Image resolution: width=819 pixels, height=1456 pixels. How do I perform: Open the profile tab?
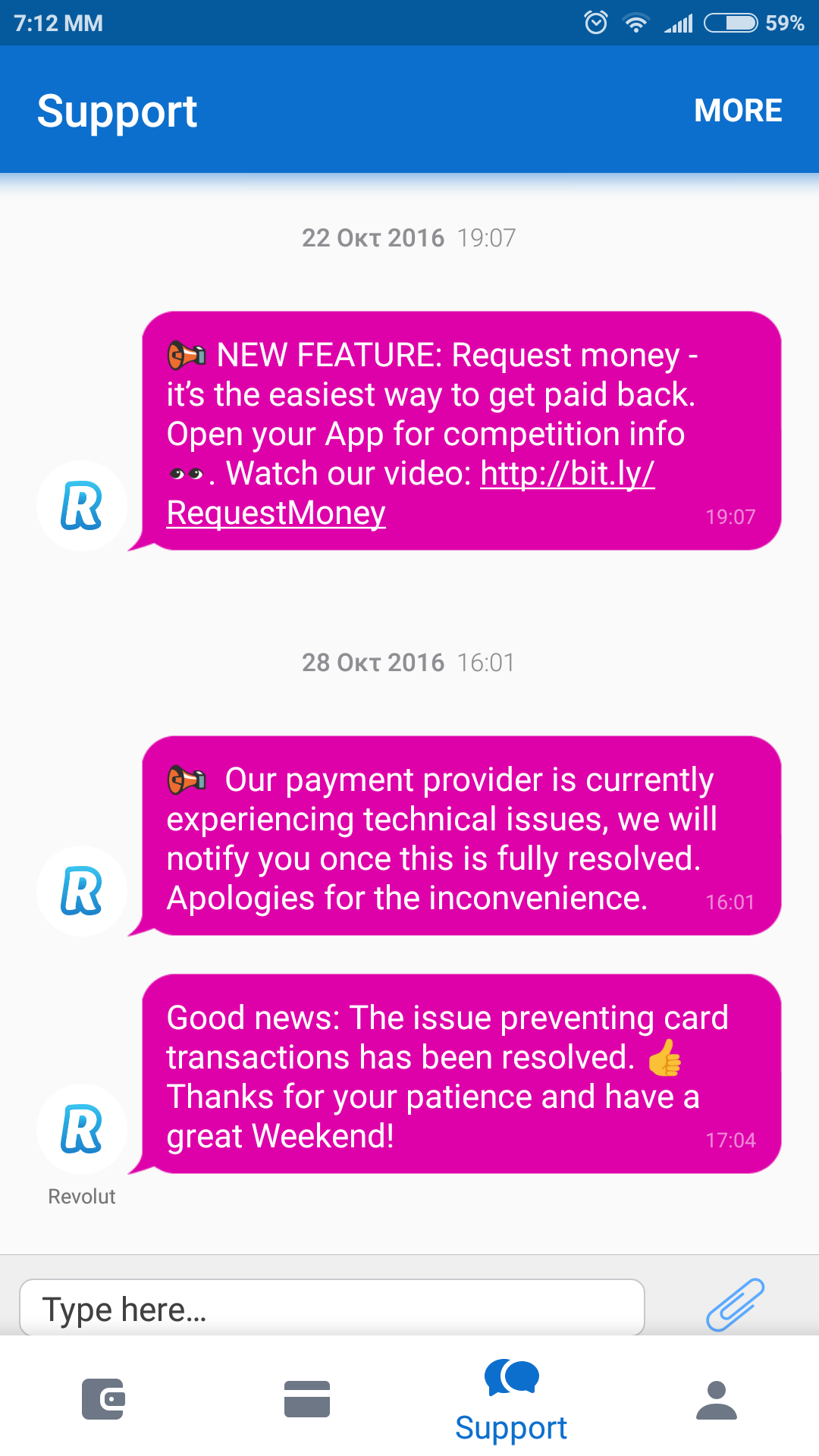[x=716, y=1399]
